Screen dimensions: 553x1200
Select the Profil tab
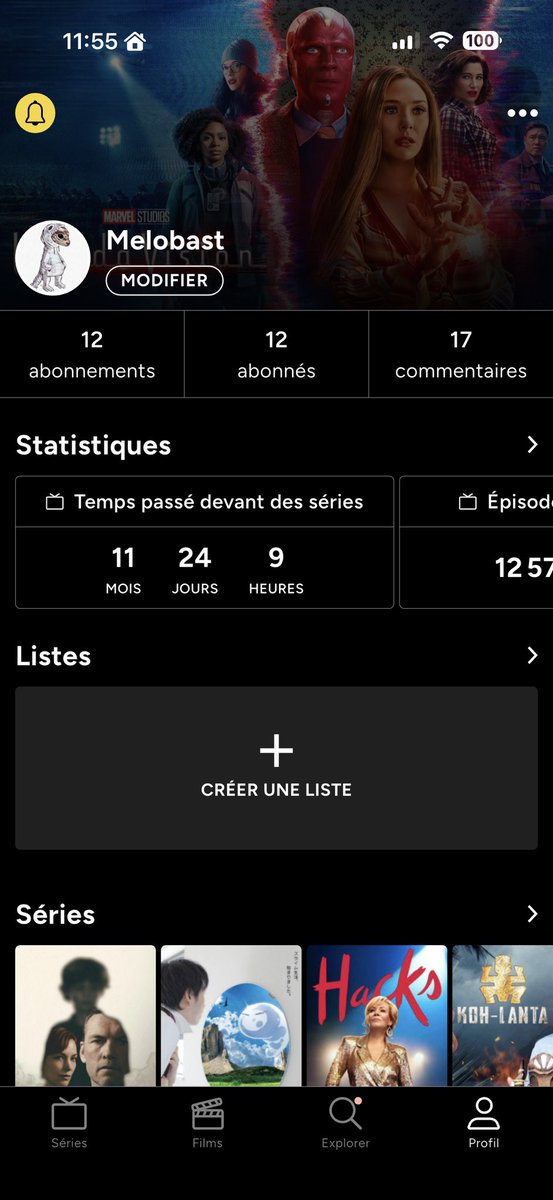coord(484,1122)
